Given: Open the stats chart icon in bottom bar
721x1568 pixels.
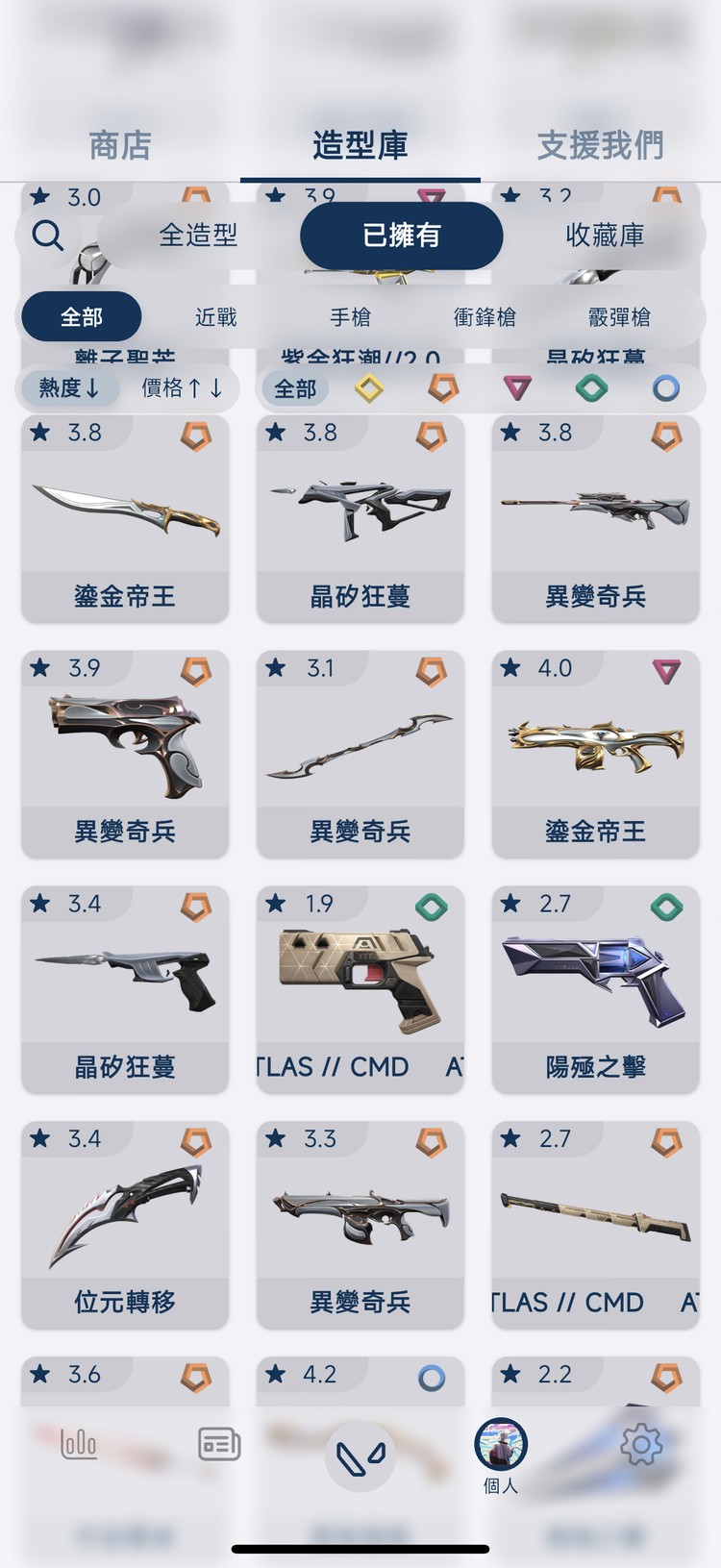Looking at the screenshot, I should pyautogui.click(x=77, y=1444).
